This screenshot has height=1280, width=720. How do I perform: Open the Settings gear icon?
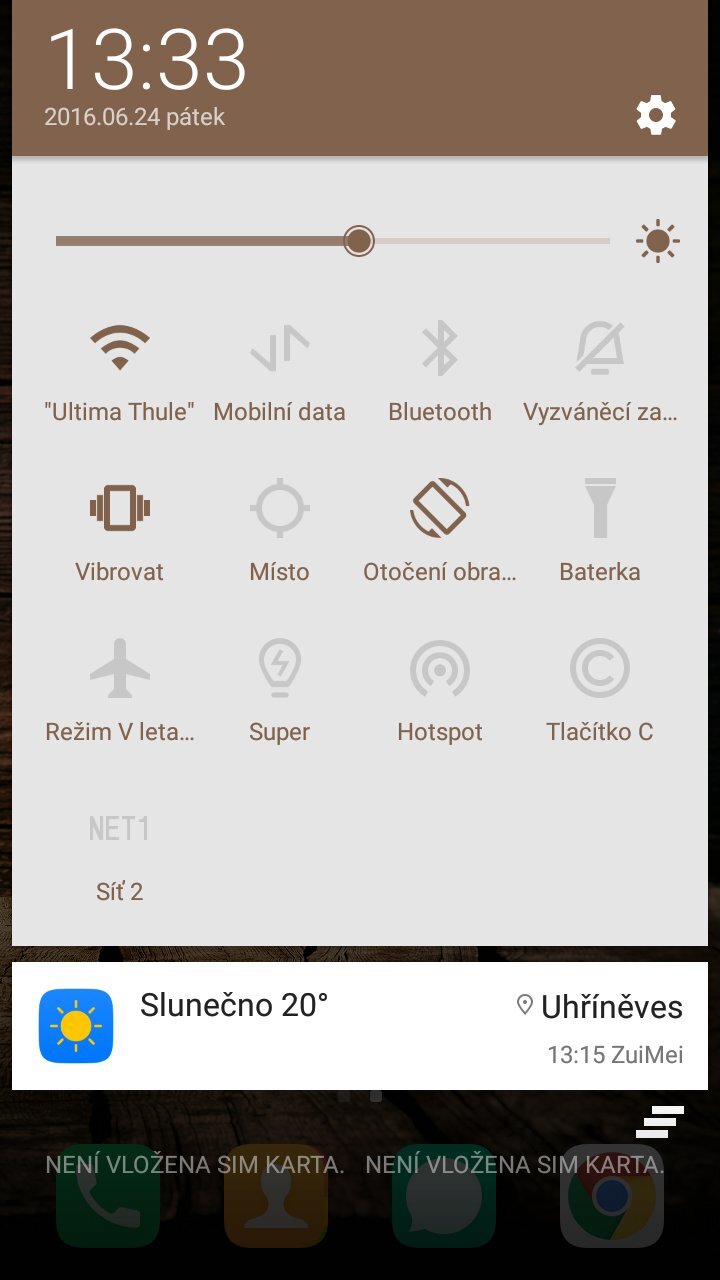(x=656, y=115)
